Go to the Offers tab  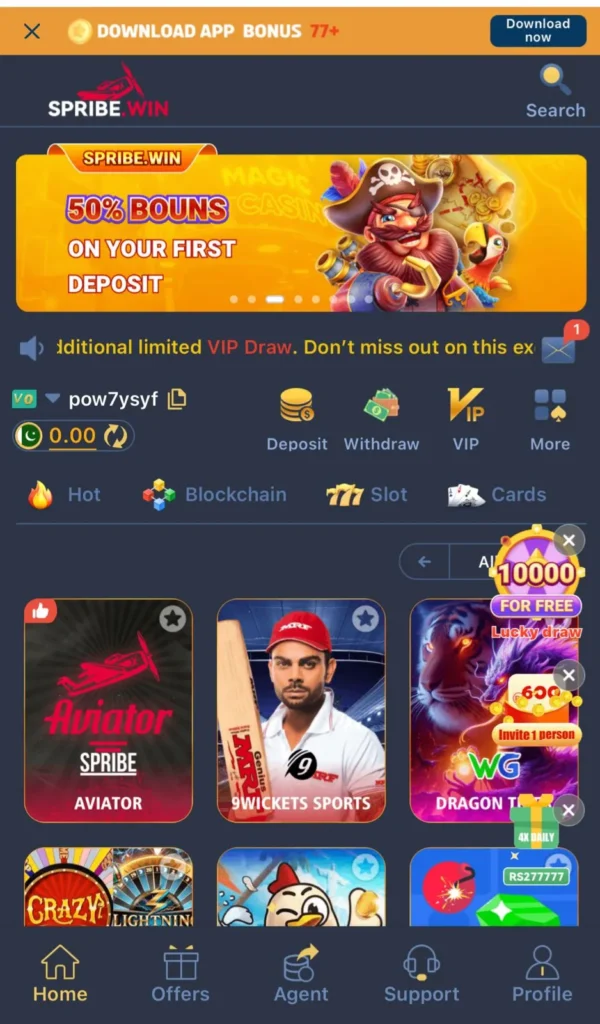[x=180, y=975]
